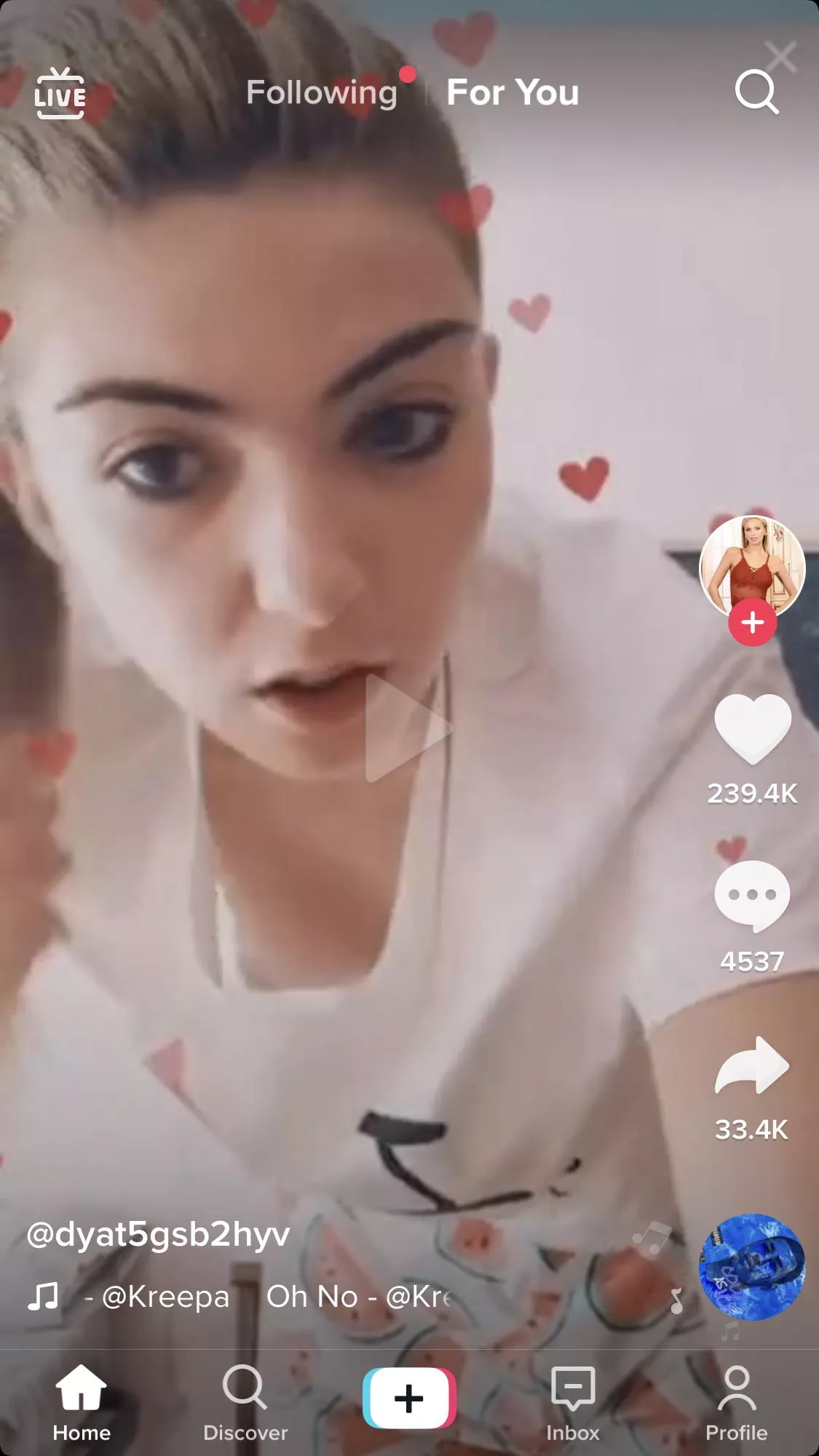819x1456 pixels.
Task: Open the comments with 4537 replies
Action: coord(752,896)
